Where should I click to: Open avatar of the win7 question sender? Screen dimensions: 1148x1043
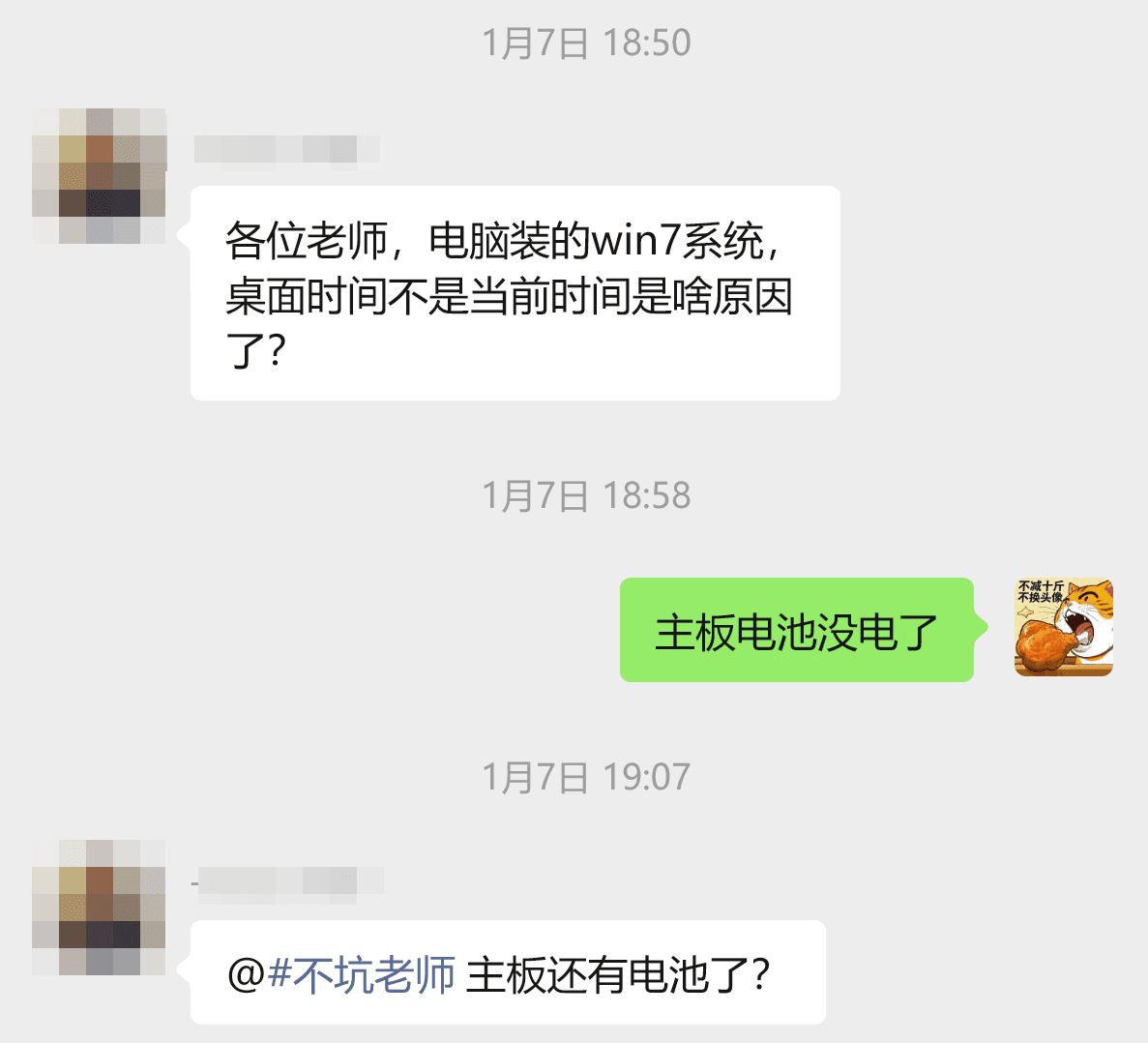(99, 175)
